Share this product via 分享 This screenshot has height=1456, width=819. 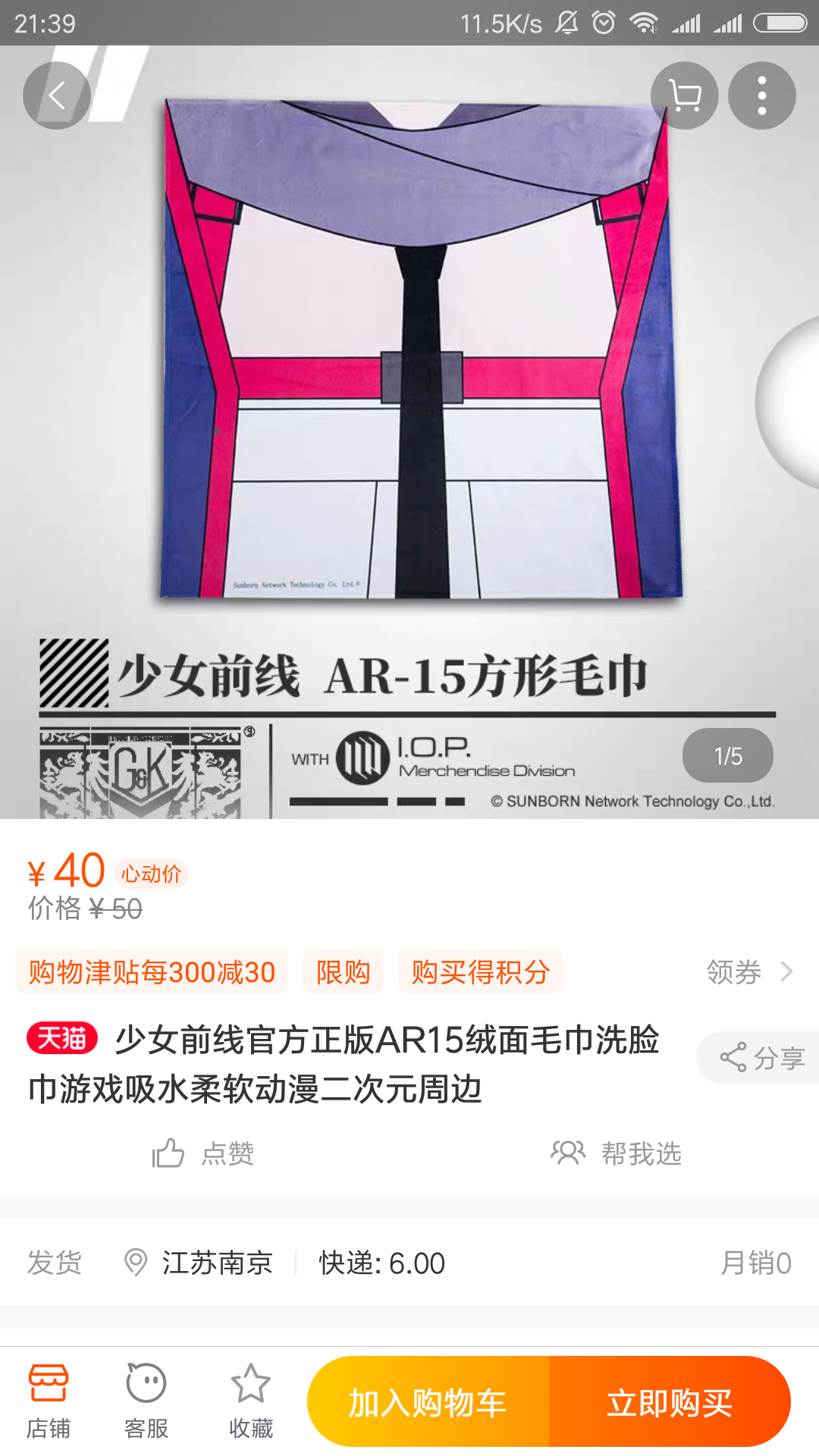761,1057
